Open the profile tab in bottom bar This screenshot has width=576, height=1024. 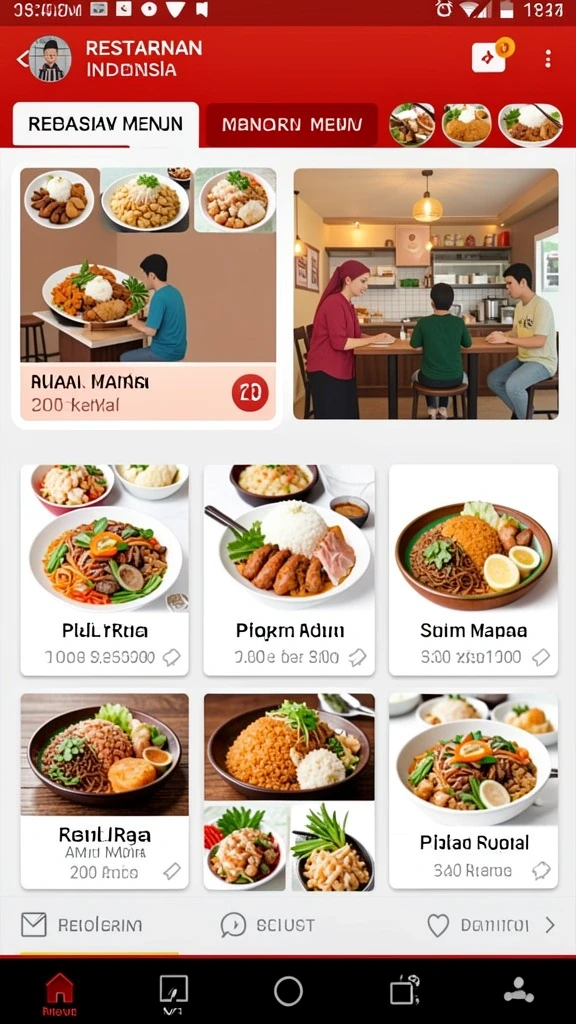click(519, 990)
